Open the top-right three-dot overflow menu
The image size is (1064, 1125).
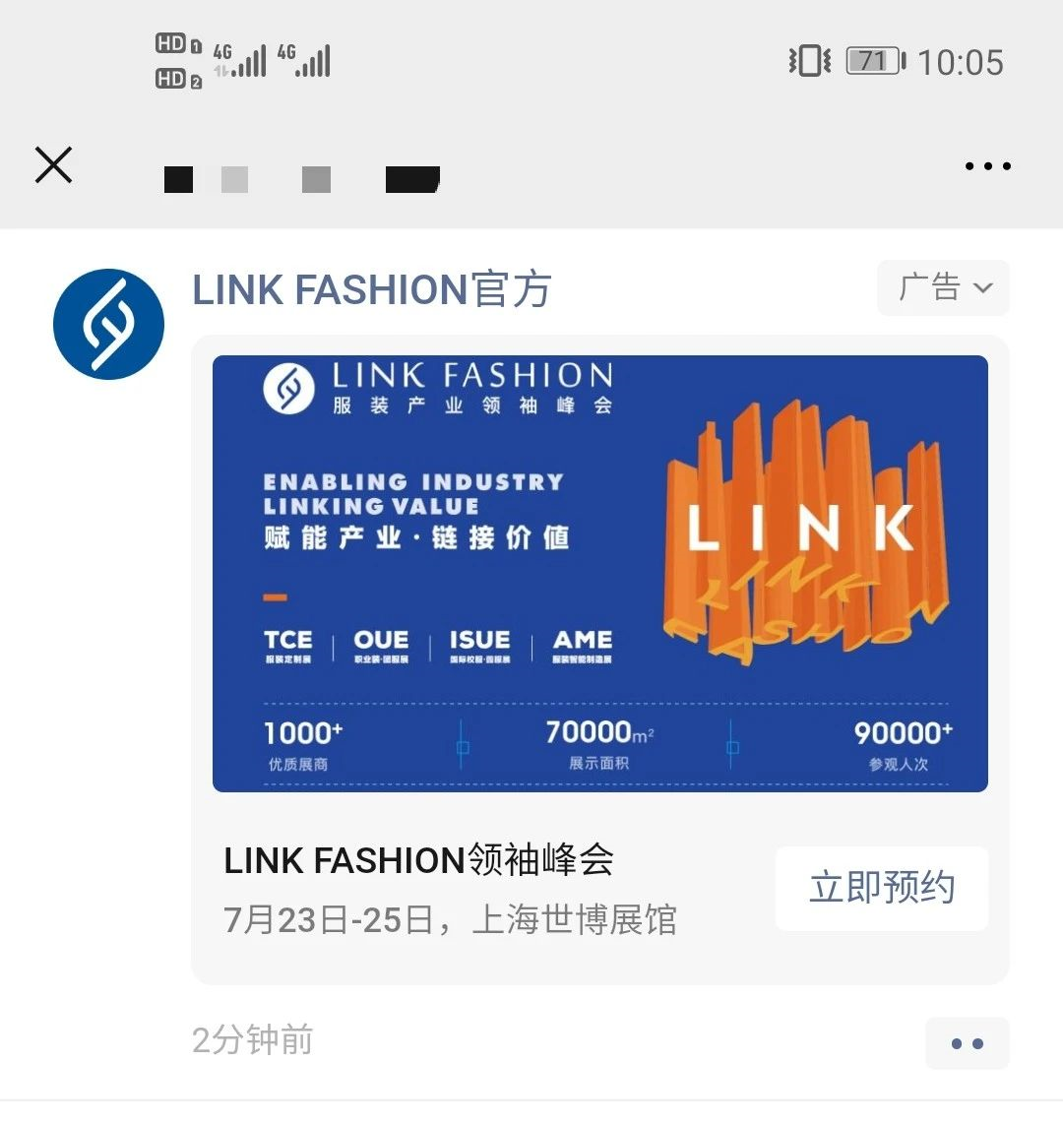point(987,166)
